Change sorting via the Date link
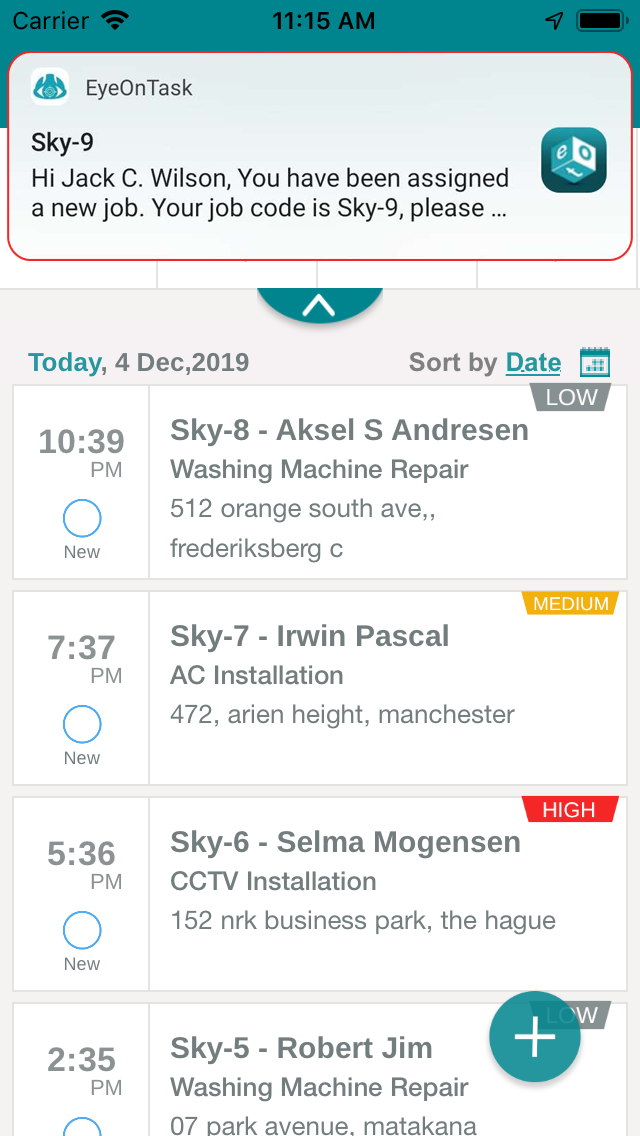640x1136 pixels. point(533,362)
